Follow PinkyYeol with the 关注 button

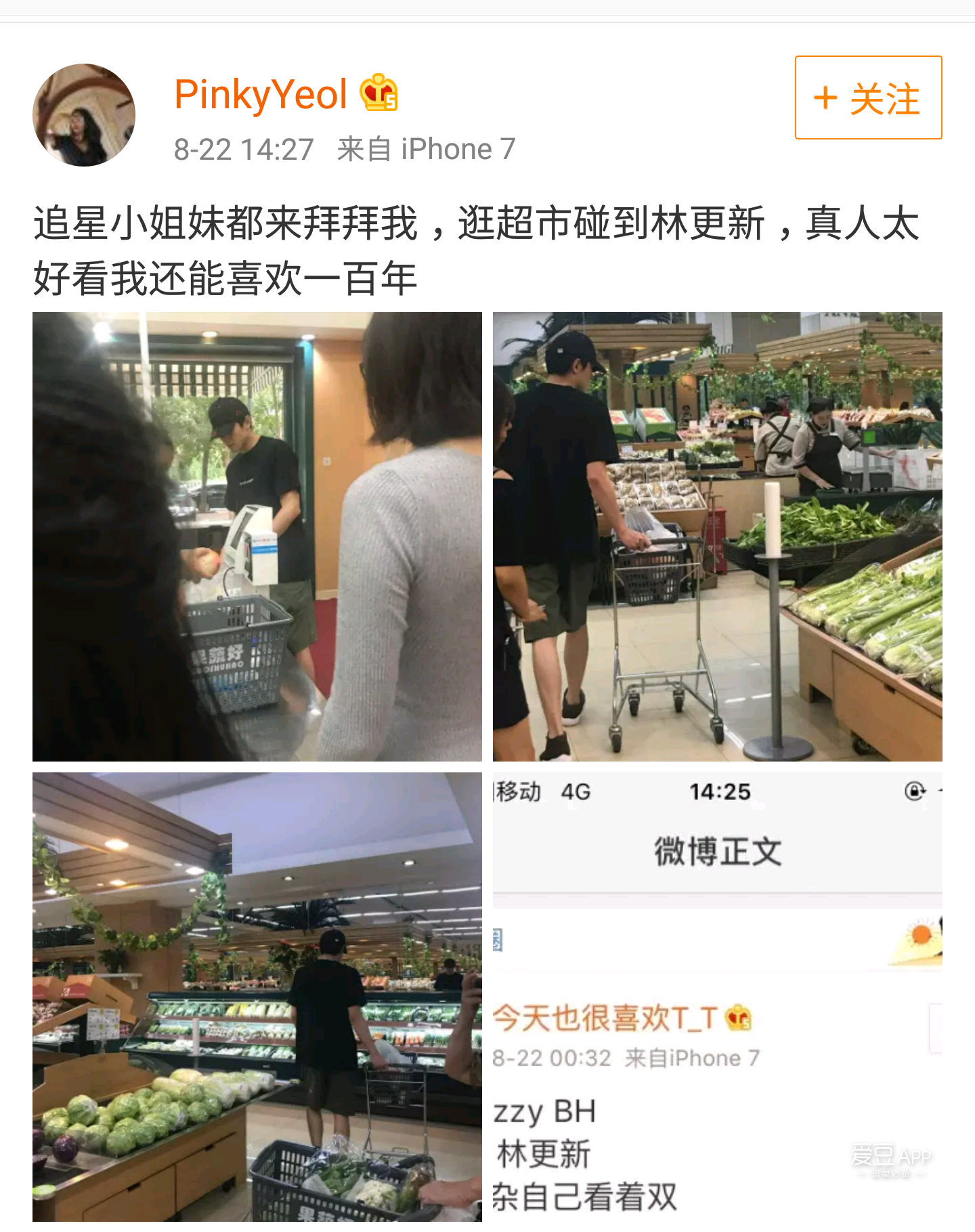point(868,97)
